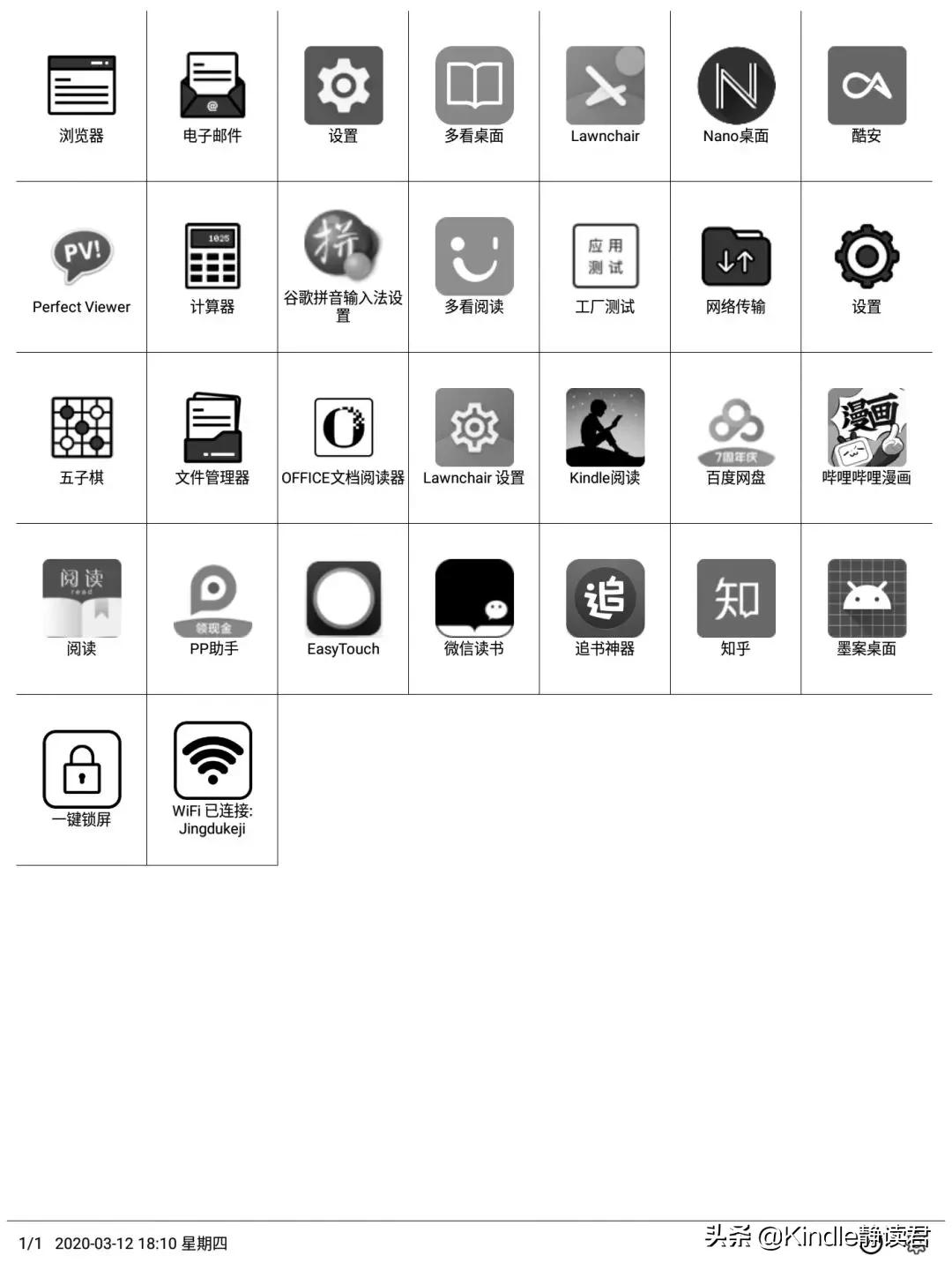Open 工厂测试 app

[x=605, y=257]
